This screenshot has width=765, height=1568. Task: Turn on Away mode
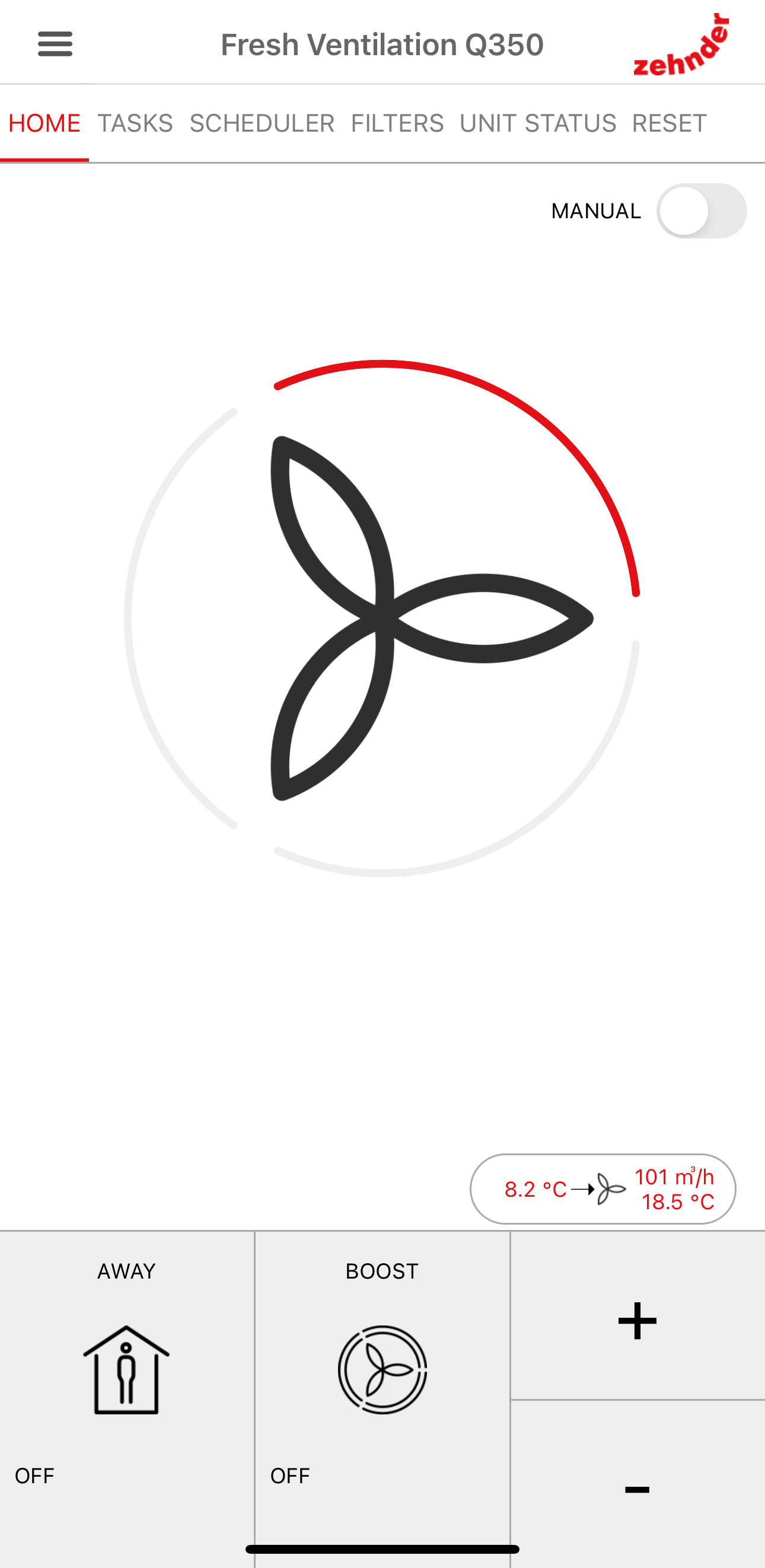tap(126, 1369)
